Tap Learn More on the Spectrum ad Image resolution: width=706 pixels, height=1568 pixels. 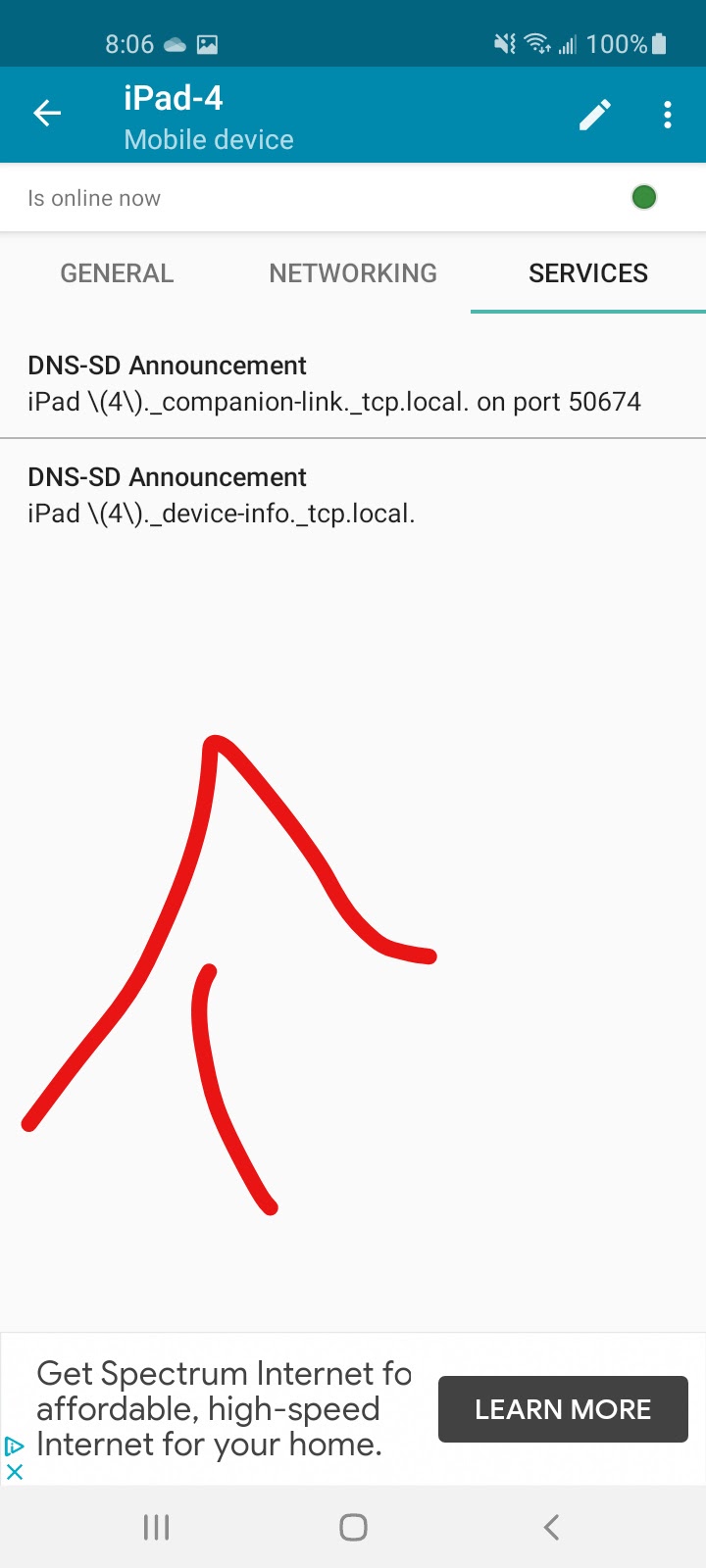tap(563, 1409)
